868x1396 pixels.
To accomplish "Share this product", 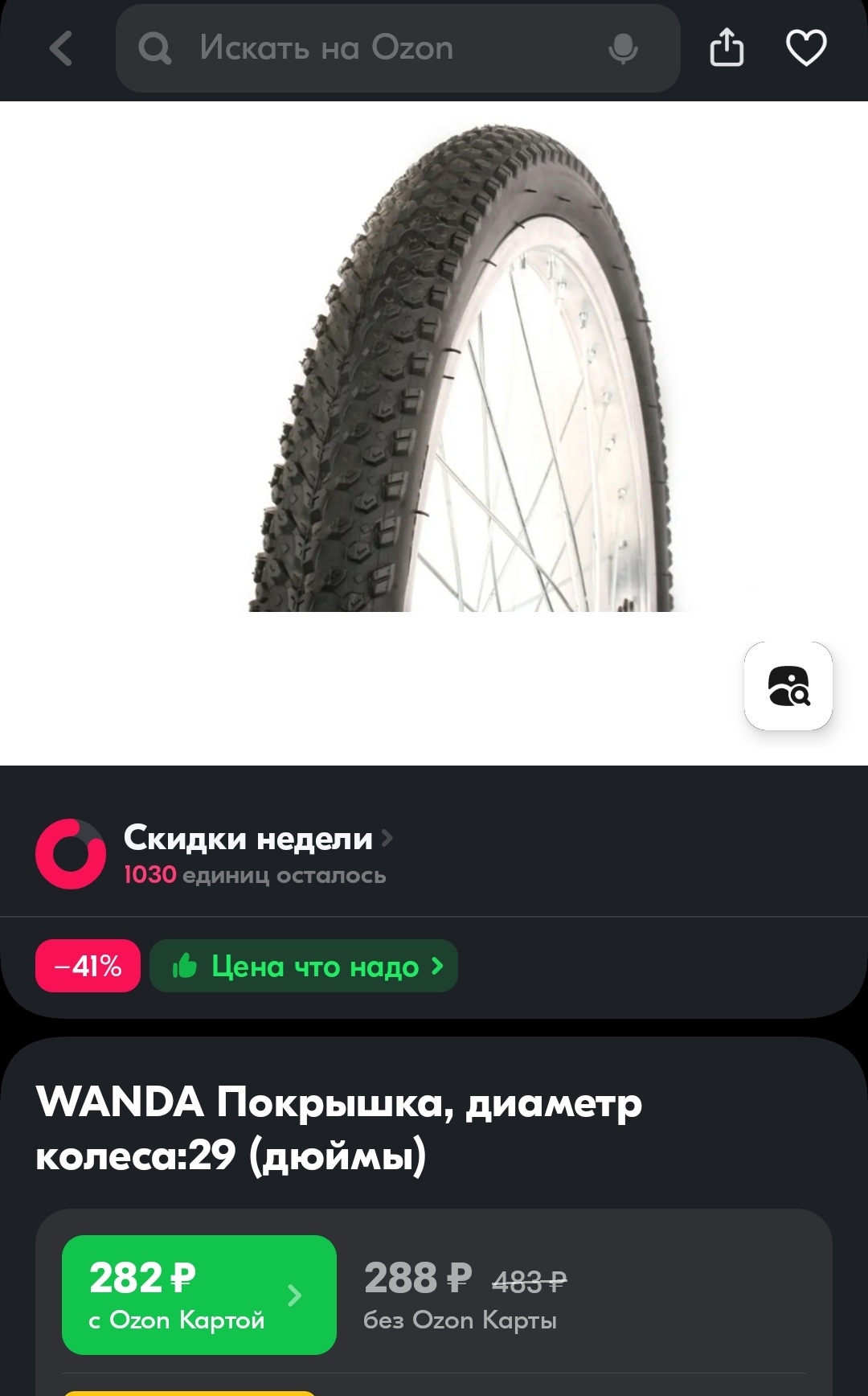I will coord(727,47).
